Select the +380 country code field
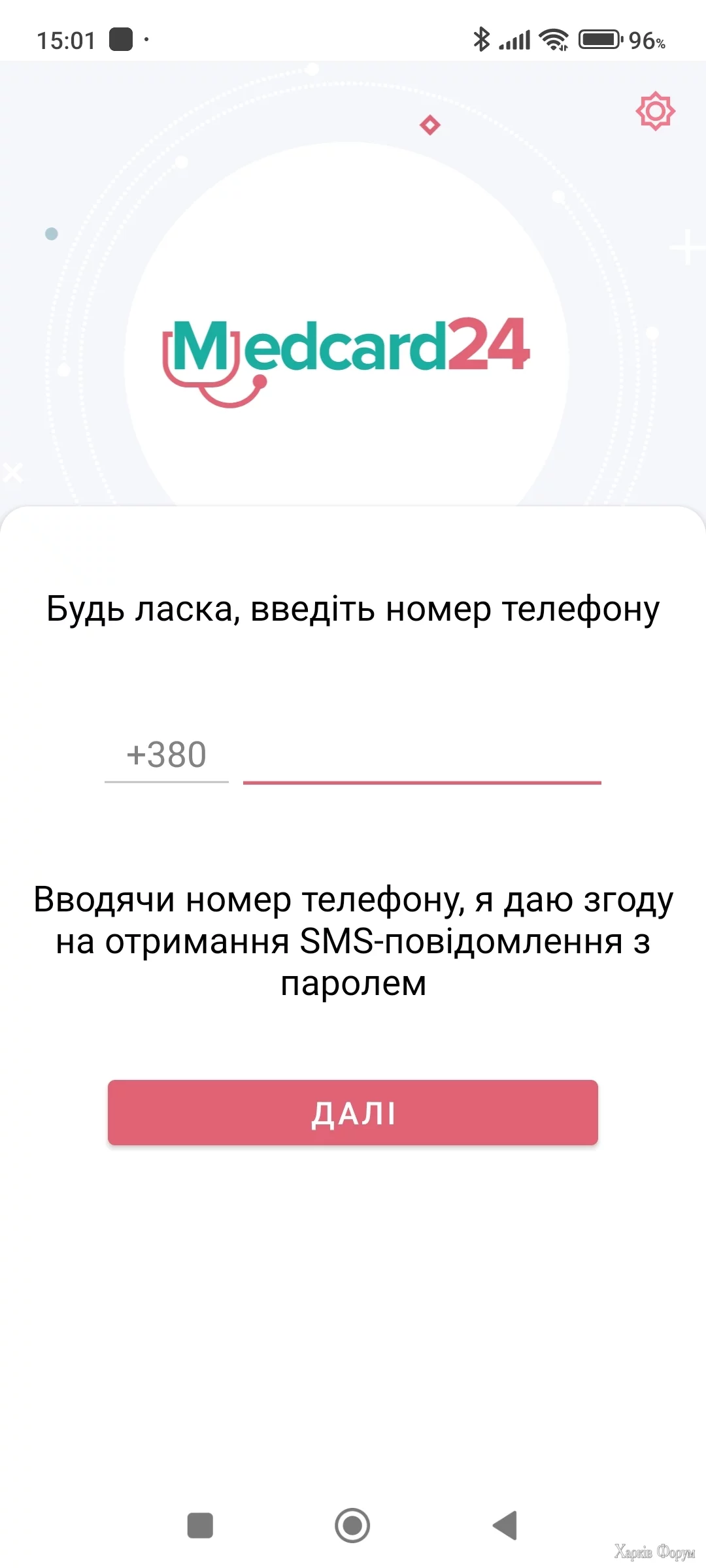Image resolution: width=706 pixels, height=1568 pixels. tap(167, 755)
